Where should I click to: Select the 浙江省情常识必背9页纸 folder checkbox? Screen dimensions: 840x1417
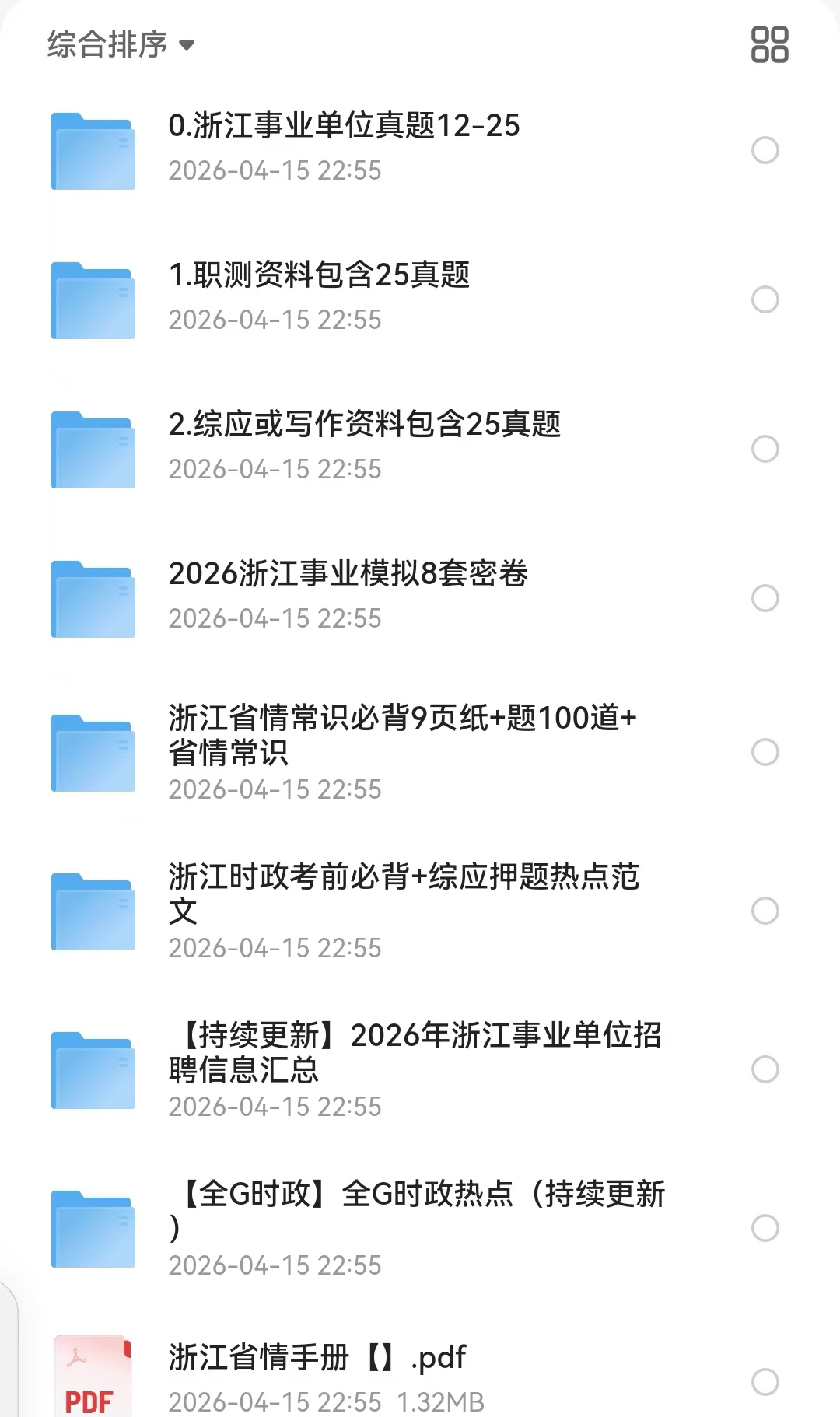tap(765, 752)
